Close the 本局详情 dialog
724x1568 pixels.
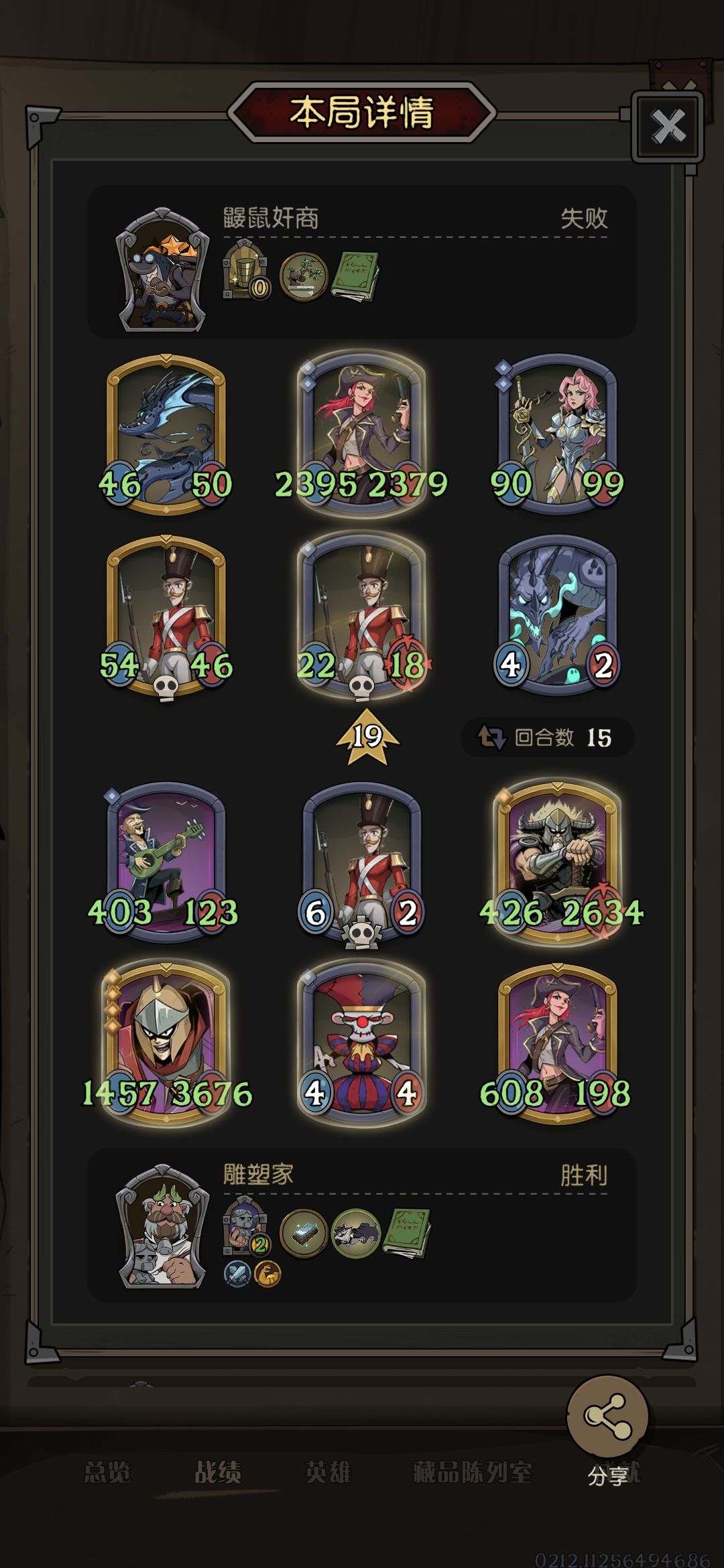668,127
